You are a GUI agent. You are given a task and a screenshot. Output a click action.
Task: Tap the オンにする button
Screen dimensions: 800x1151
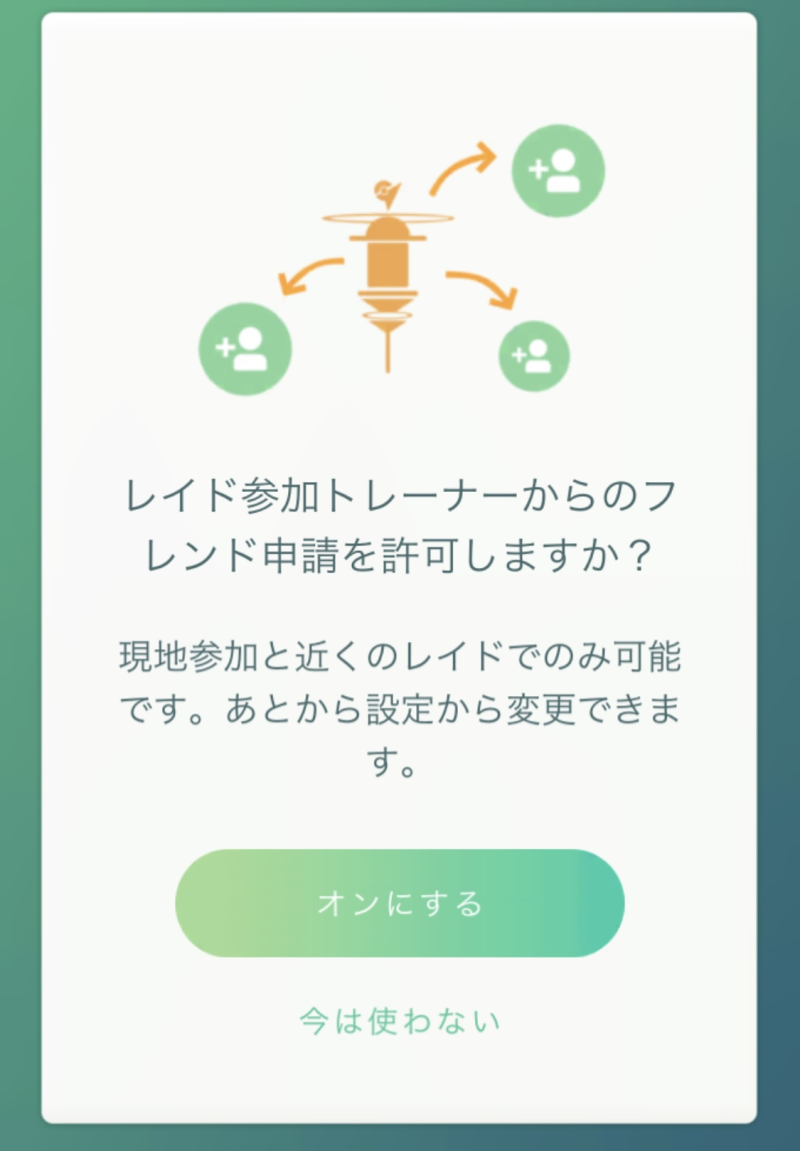[400, 903]
